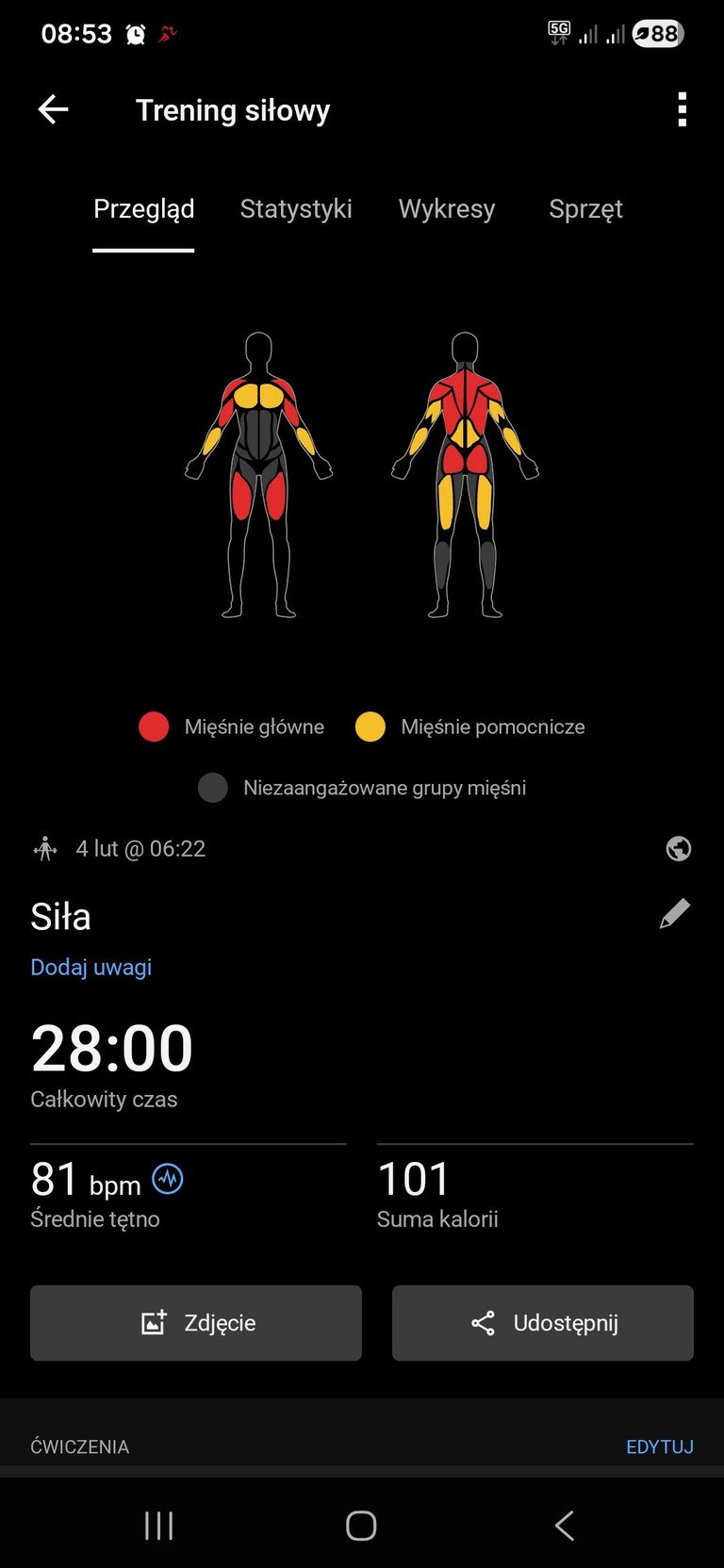Select the Sprzęt tab
724x1568 pixels.
585,209
